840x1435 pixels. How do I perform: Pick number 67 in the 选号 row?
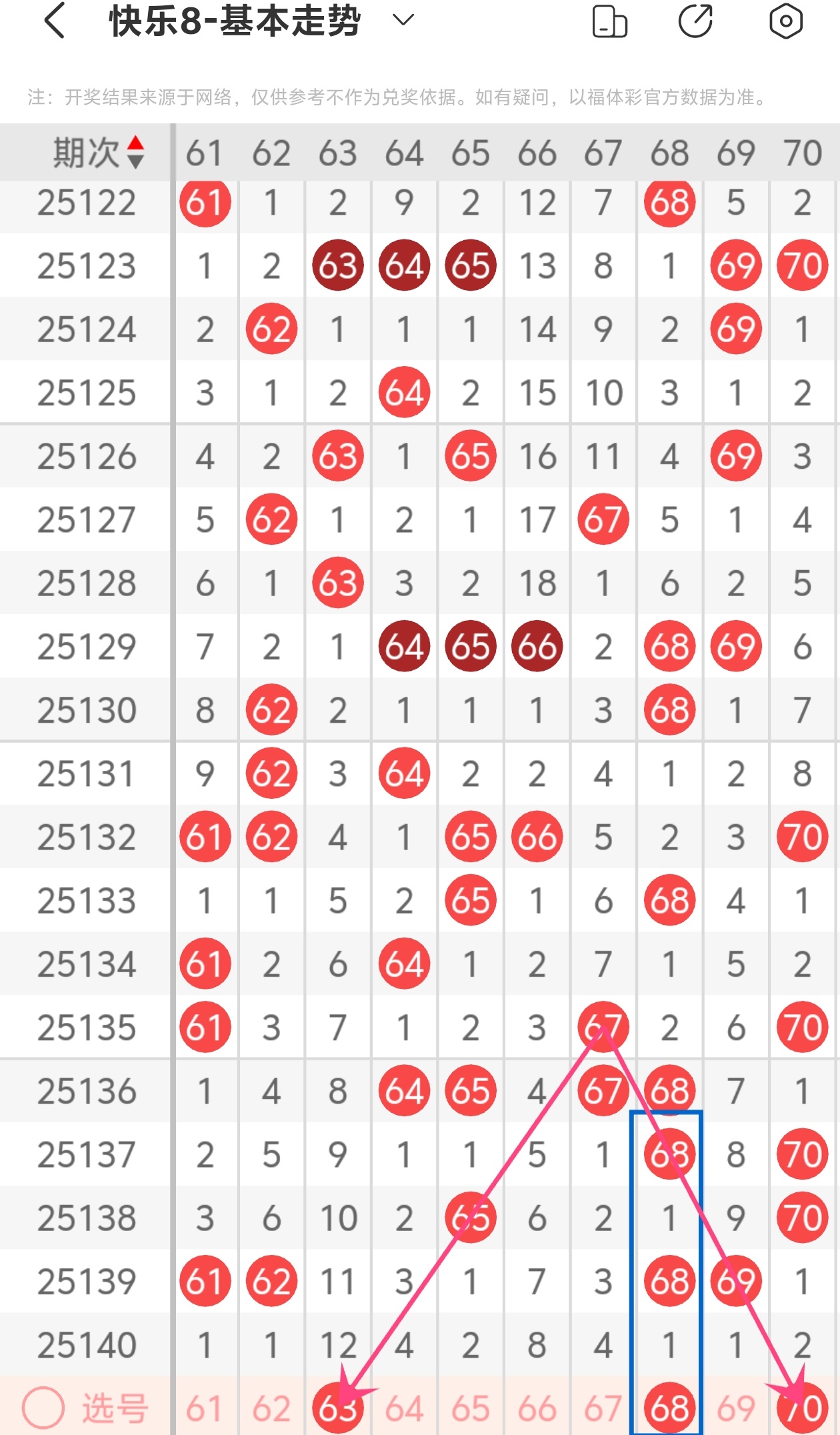click(603, 1408)
